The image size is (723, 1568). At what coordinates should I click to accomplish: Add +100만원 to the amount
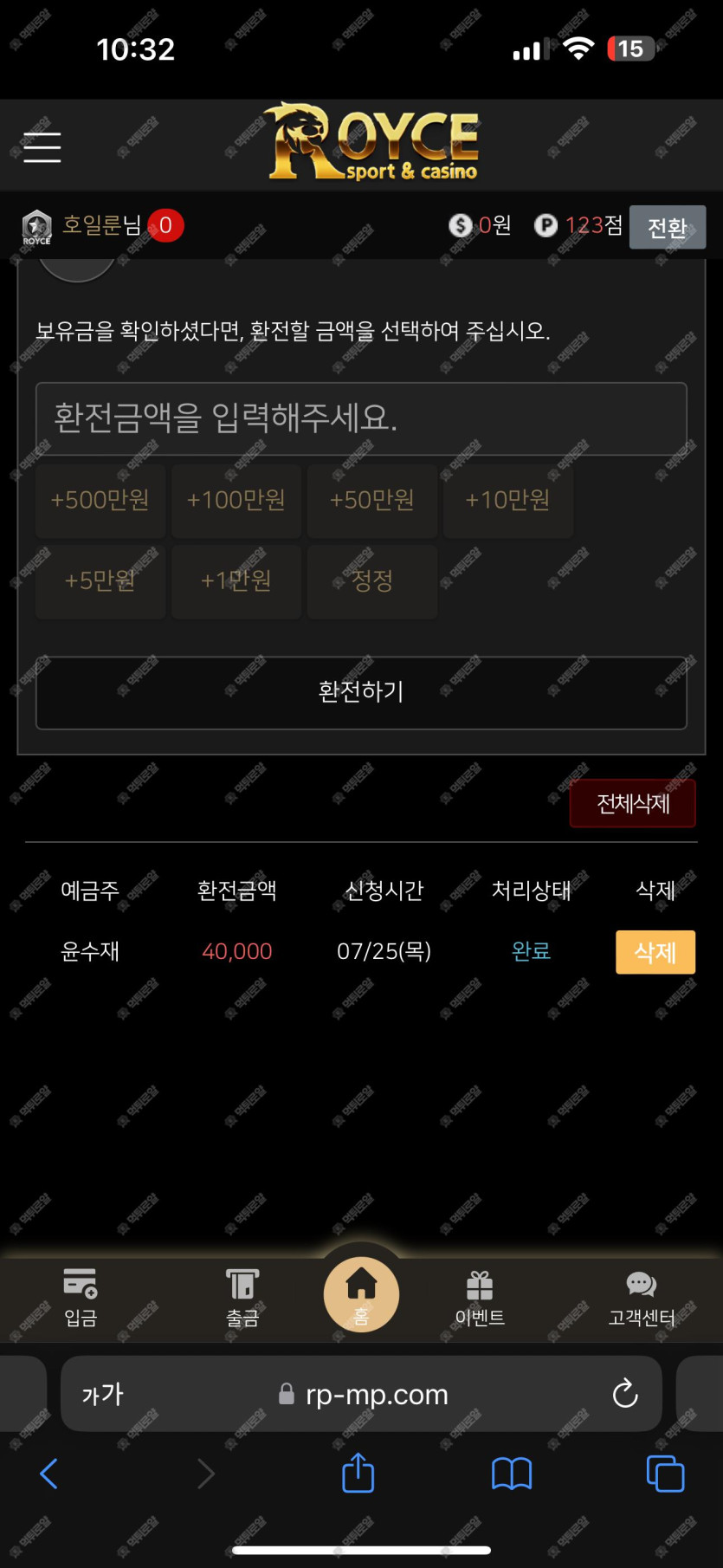(x=236, y=500)
